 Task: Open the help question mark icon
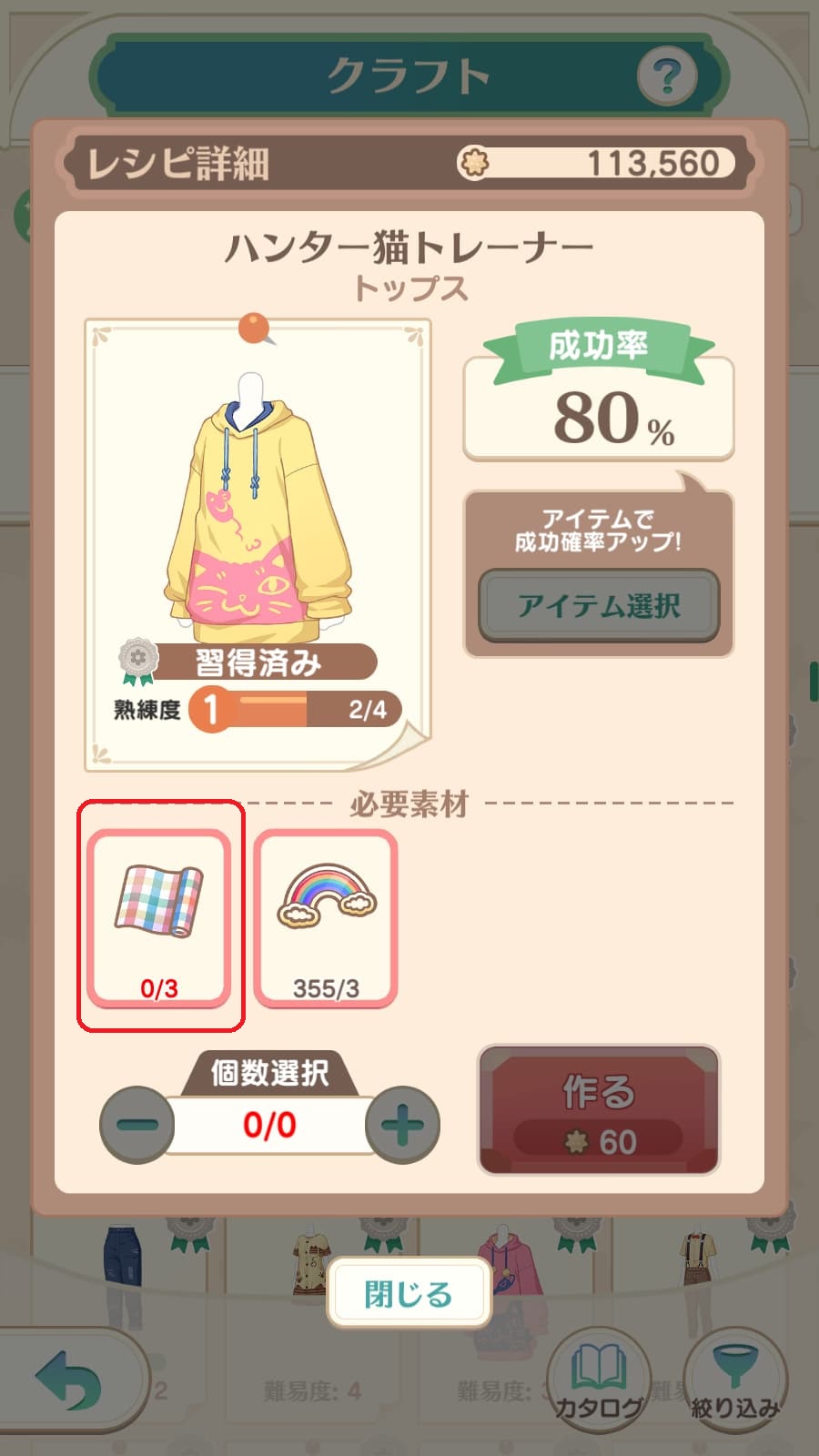666,76
